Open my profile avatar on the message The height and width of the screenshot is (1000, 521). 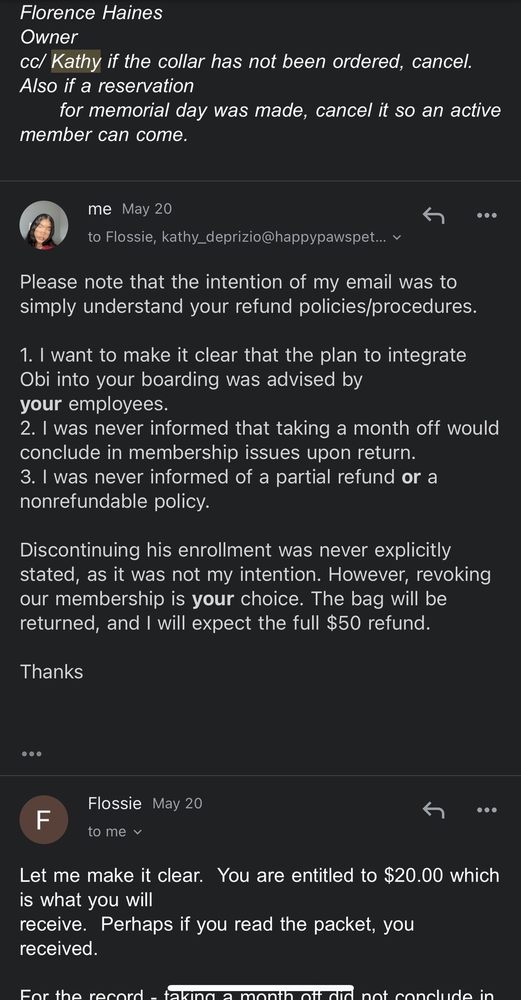pos(44,224)
